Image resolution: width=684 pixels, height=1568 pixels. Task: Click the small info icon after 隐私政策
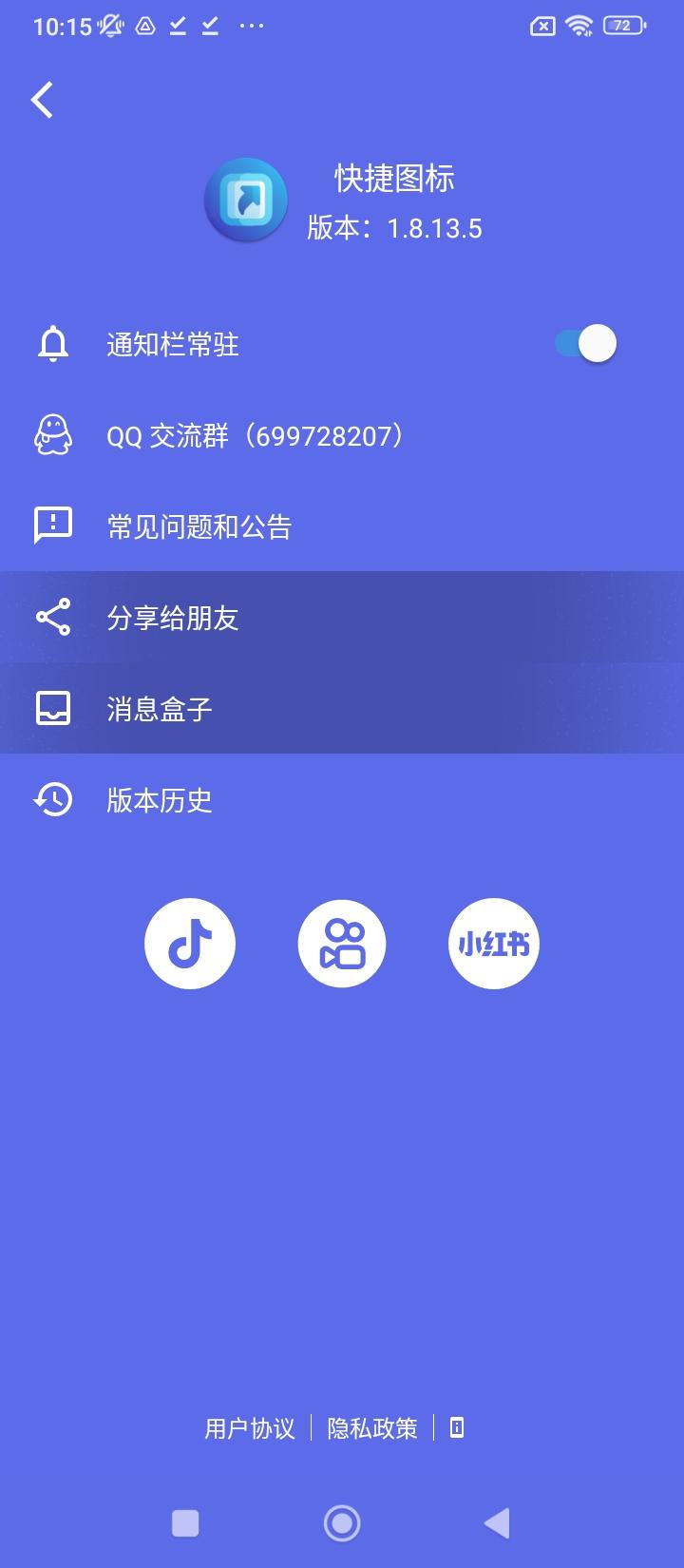click(456, 1428)
